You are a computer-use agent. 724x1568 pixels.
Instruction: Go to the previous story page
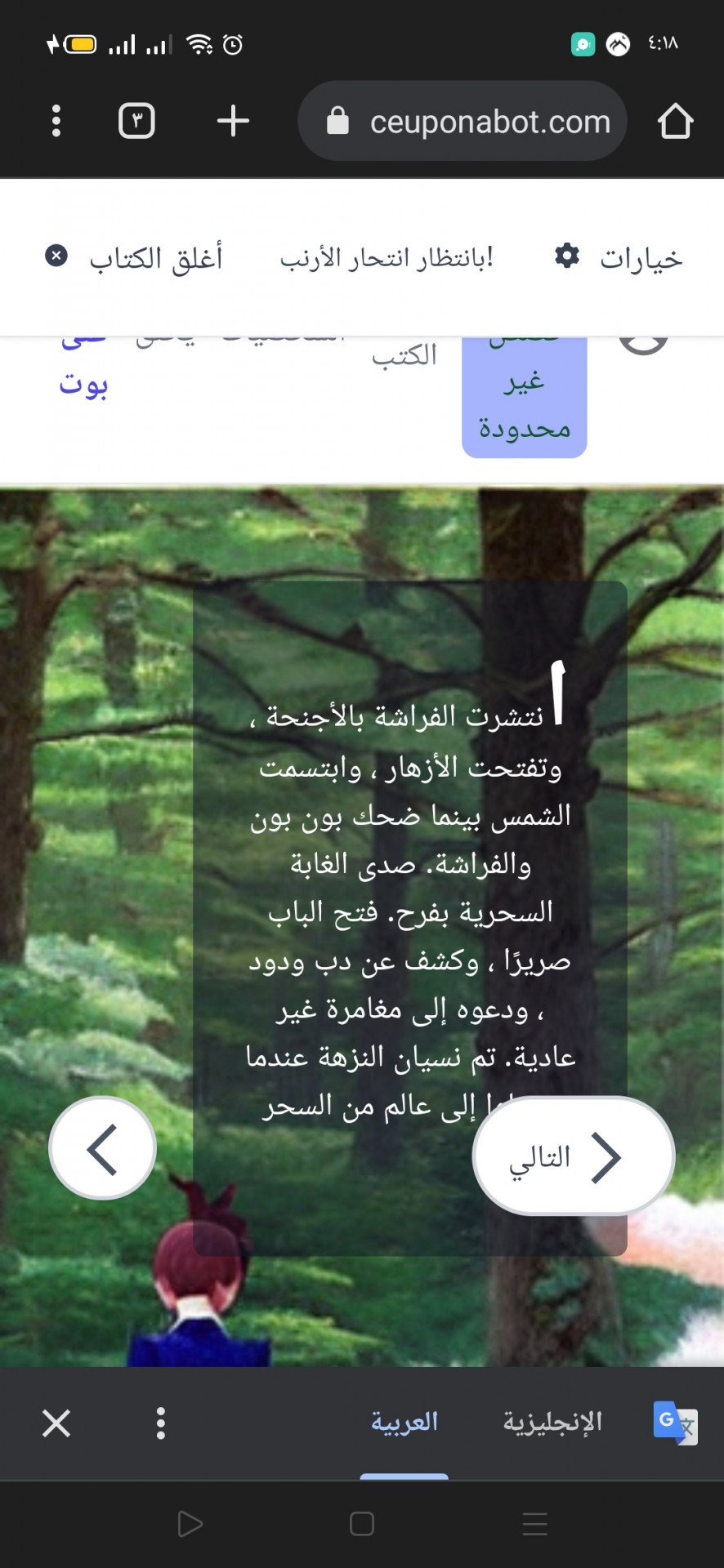103,1147
